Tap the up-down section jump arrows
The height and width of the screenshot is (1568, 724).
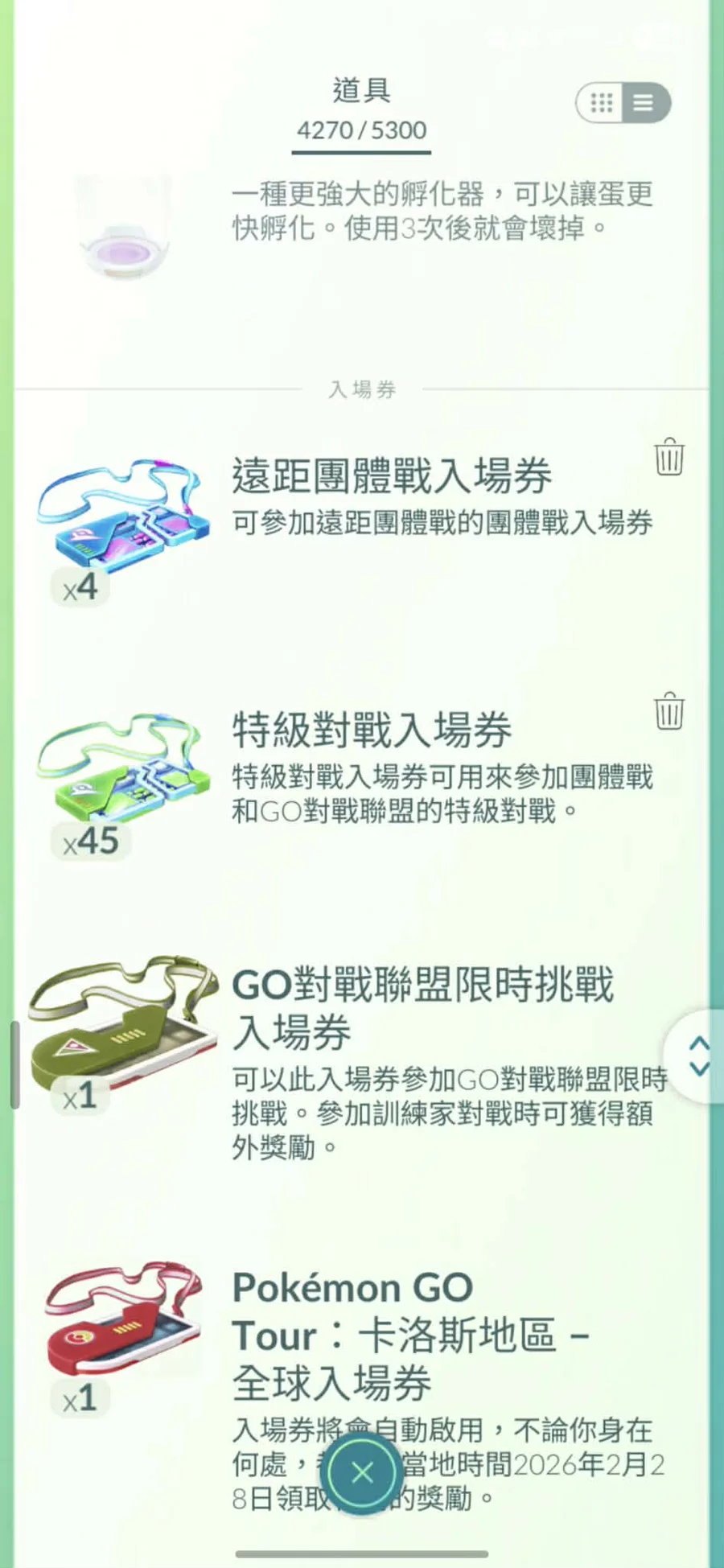coord(698,1056)
